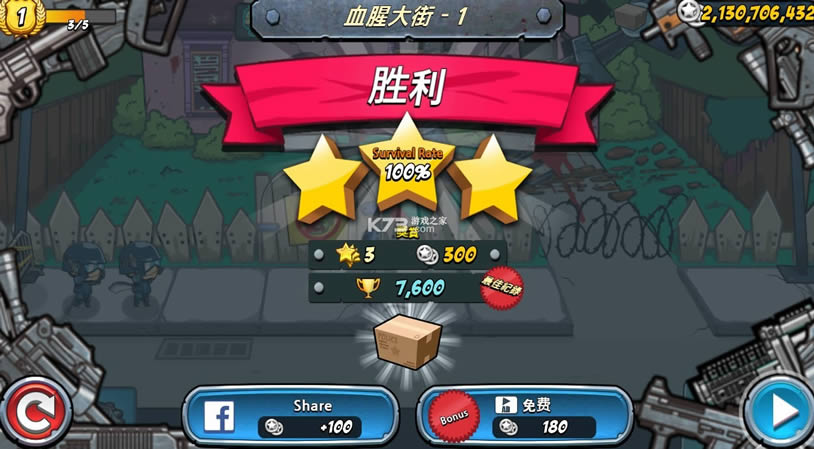Share on Facebook for +100 coins
The width and height of the screenshot is (814, 449).
[x=291, y=416]
